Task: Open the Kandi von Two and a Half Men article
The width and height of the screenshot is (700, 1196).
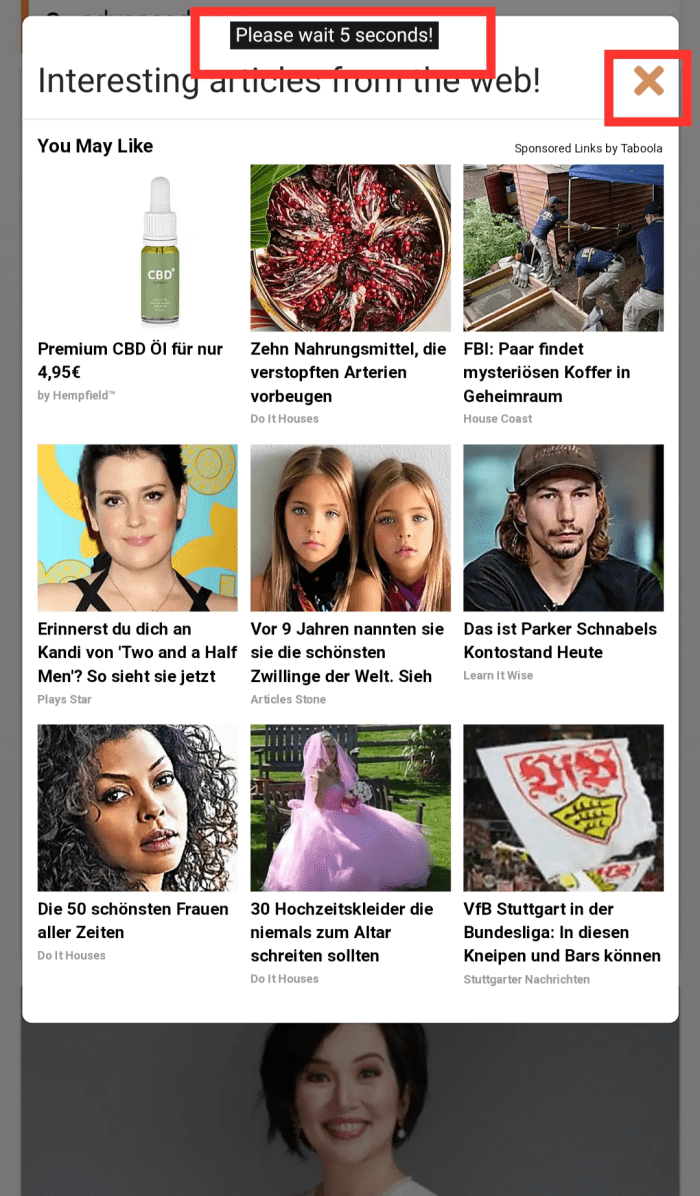Action: tap(137, 528)
